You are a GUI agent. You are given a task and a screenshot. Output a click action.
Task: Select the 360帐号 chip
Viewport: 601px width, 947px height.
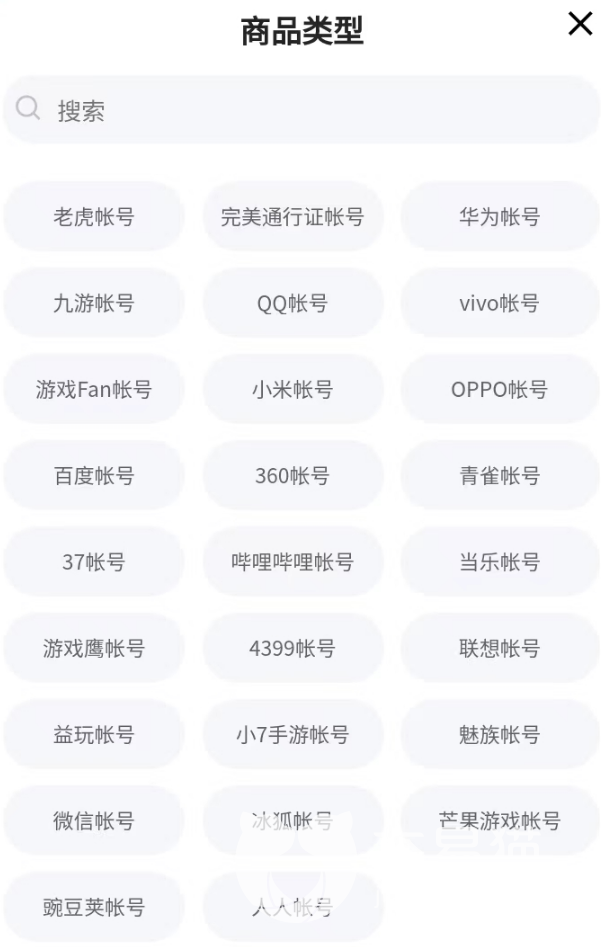[292, 476]
